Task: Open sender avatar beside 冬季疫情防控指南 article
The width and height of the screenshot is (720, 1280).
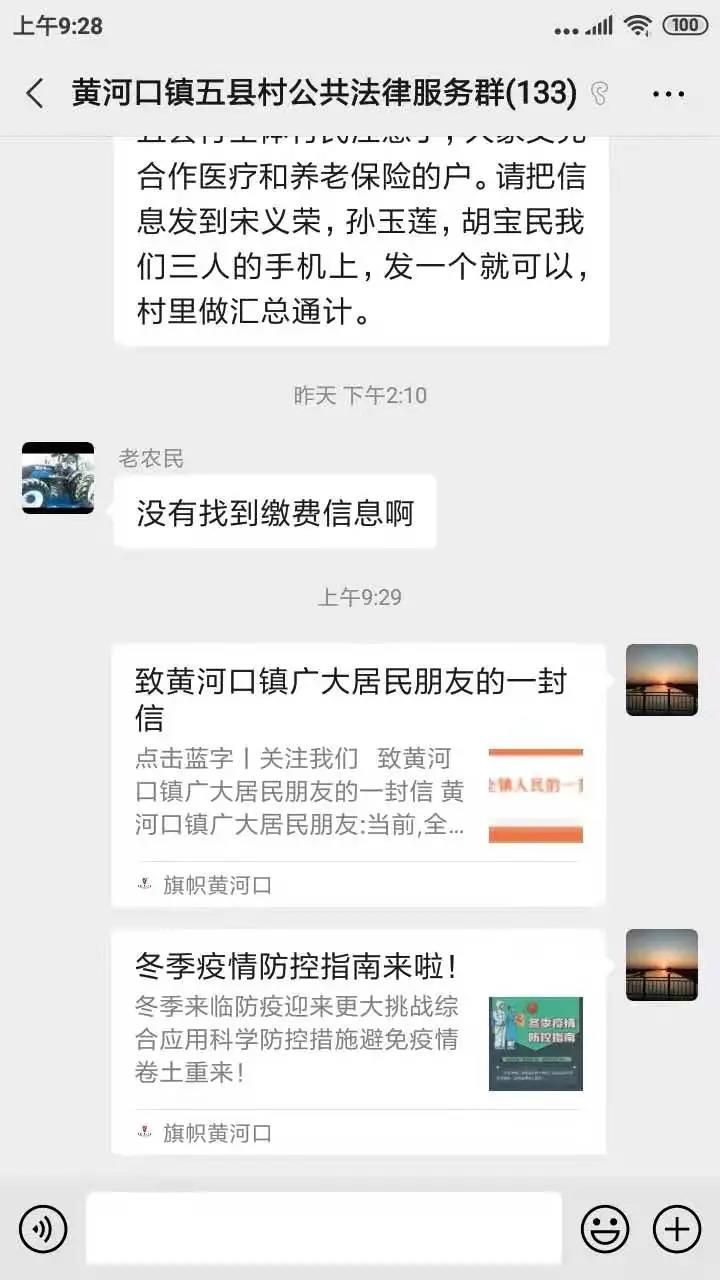Action: click(661, 965)
